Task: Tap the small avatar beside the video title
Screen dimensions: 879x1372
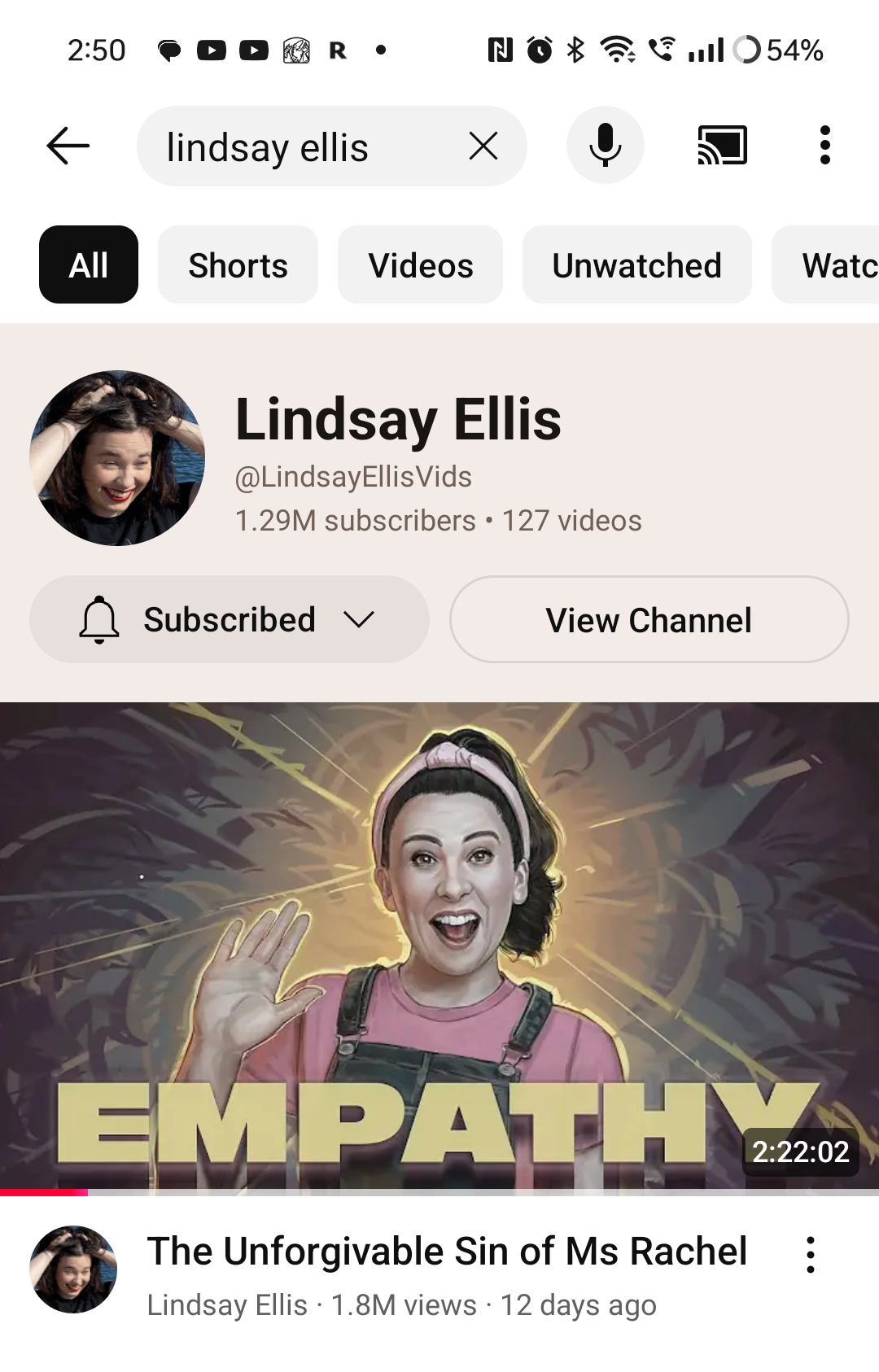Action: pyautogui.click(x=73, y=1269)
